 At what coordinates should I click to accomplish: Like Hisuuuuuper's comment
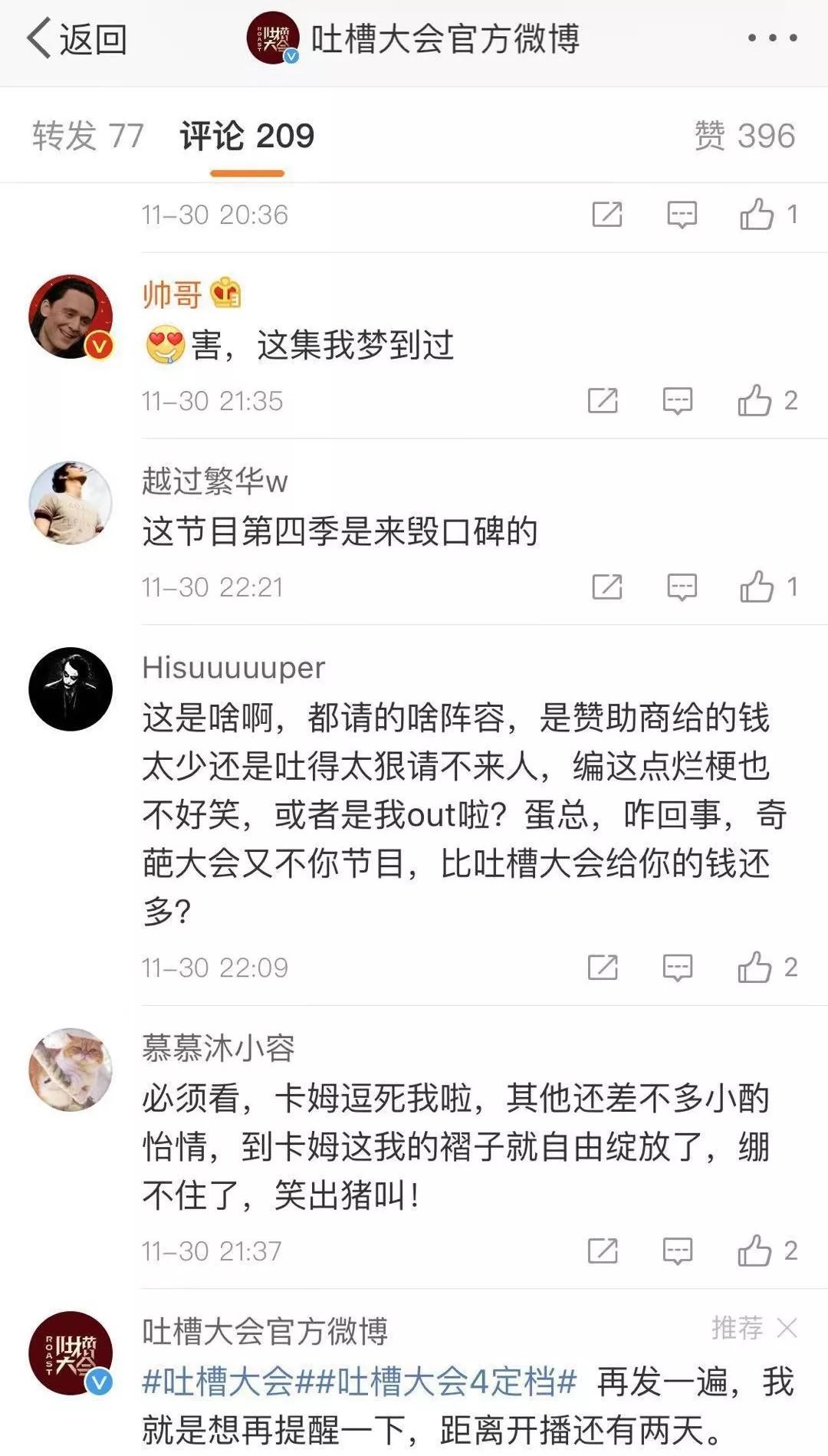point(755,968)
